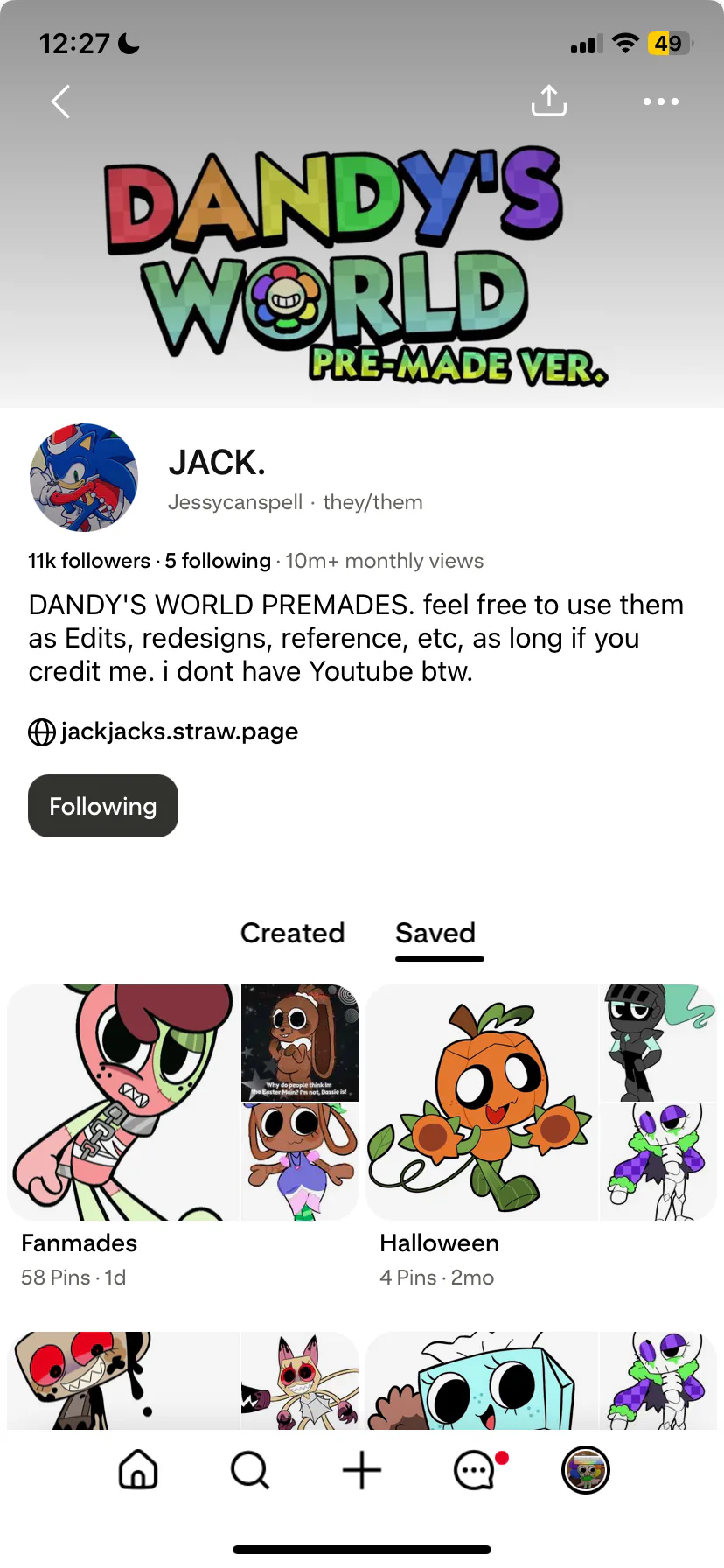Viewport: 724px width, 1568px height.
Task: Open my own profile tab
Action: coord(585,1470)
